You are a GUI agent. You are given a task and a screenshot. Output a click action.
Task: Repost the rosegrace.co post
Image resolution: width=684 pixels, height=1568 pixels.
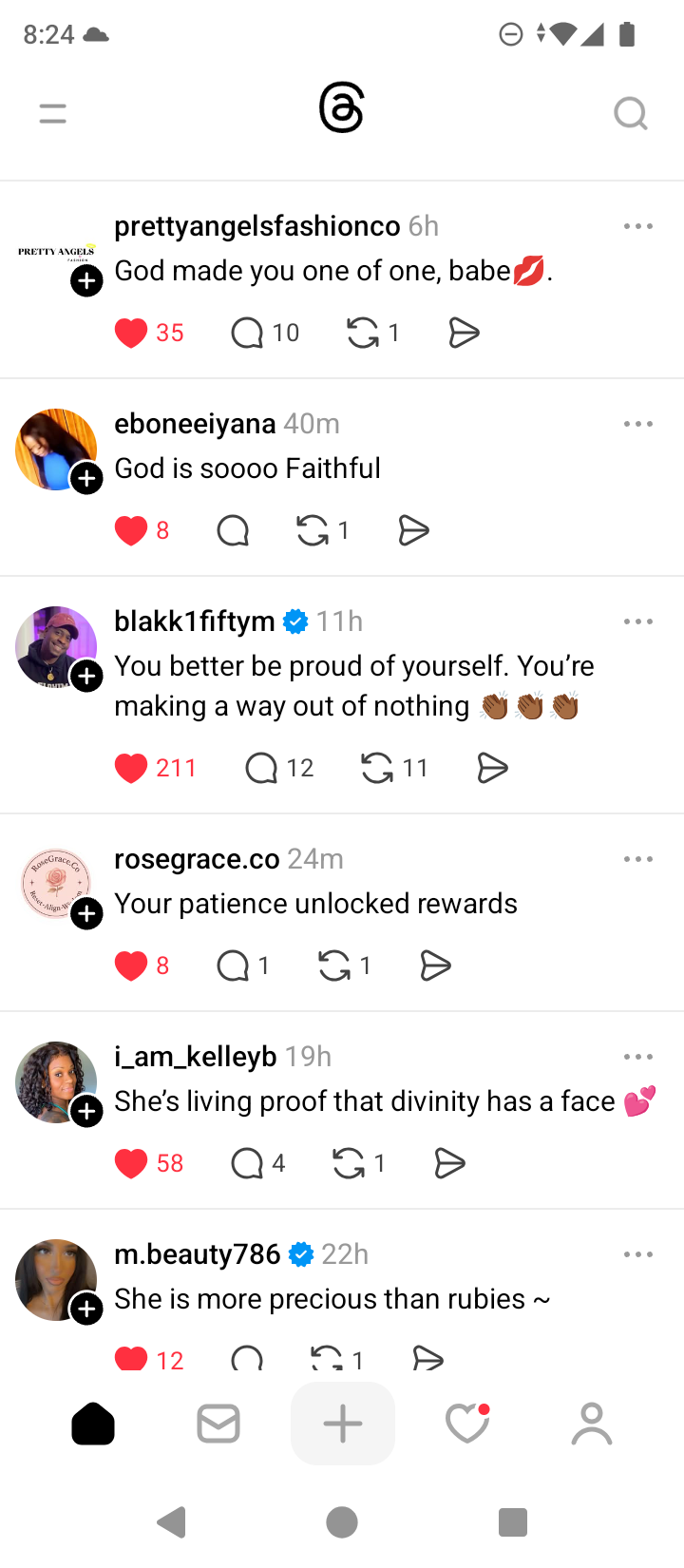pyautogui.click(x=334, y=966)
